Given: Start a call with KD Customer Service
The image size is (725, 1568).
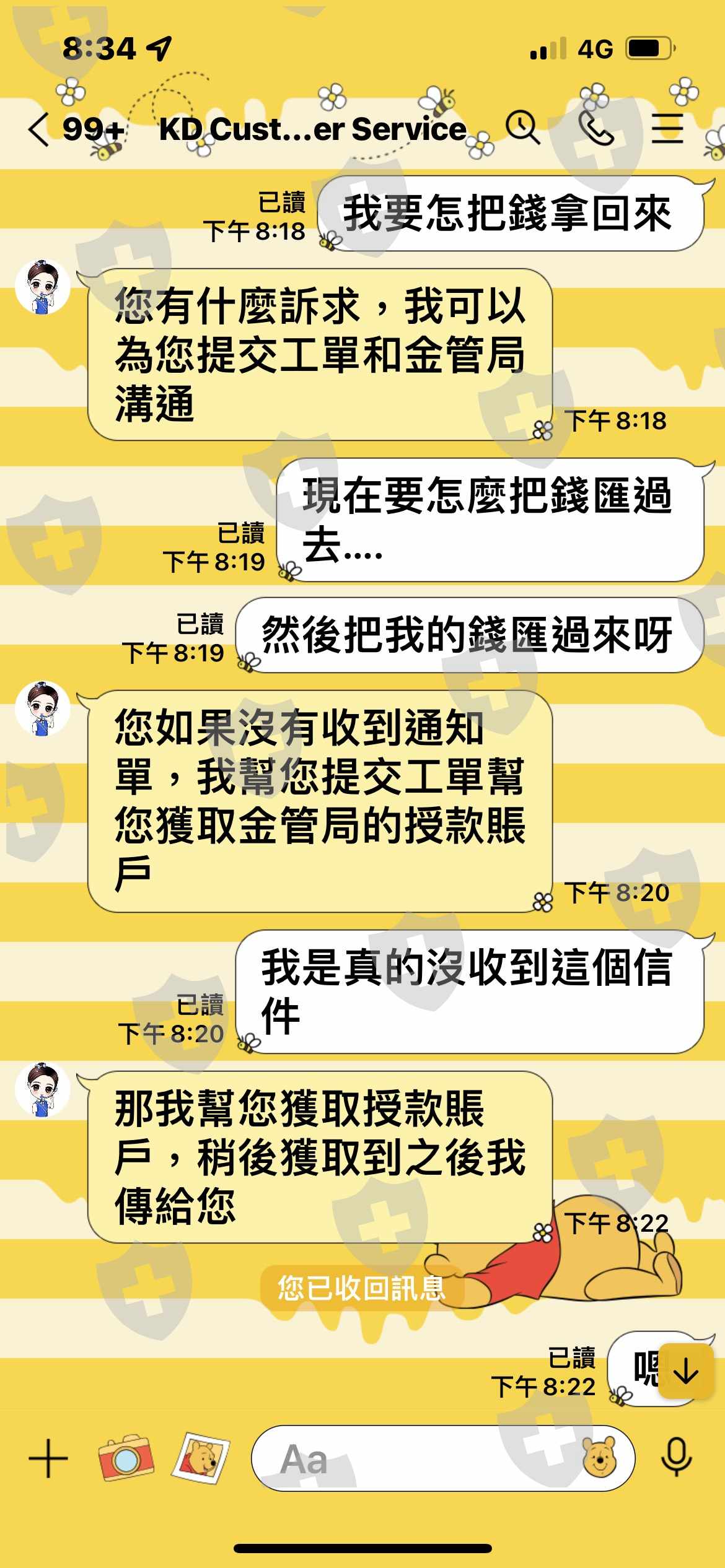Looking at the screenshot, I should click(595, 129).
